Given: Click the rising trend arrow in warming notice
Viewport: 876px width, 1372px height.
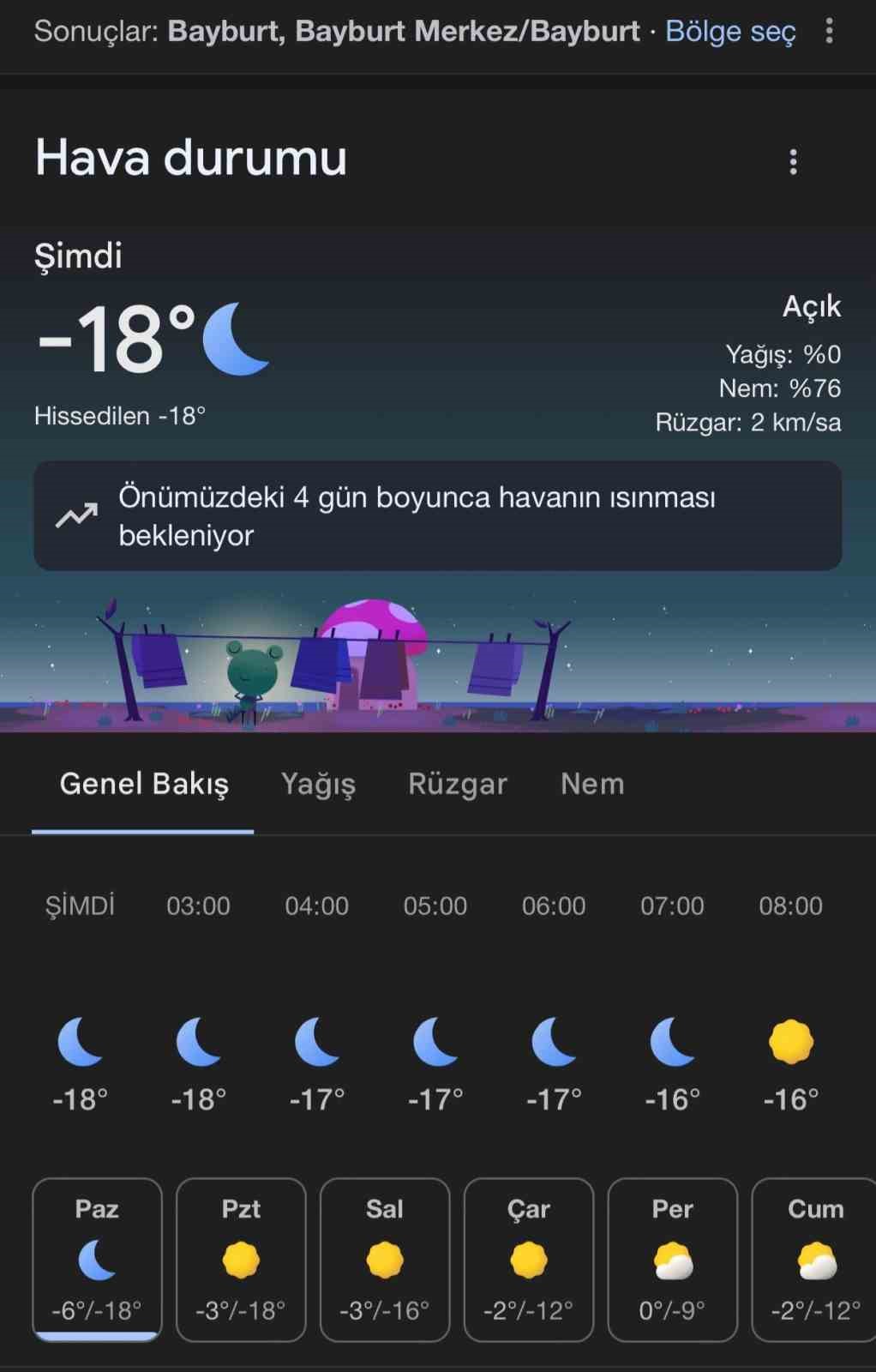Looking at the screenshot, I should click(x=77, y=514).
